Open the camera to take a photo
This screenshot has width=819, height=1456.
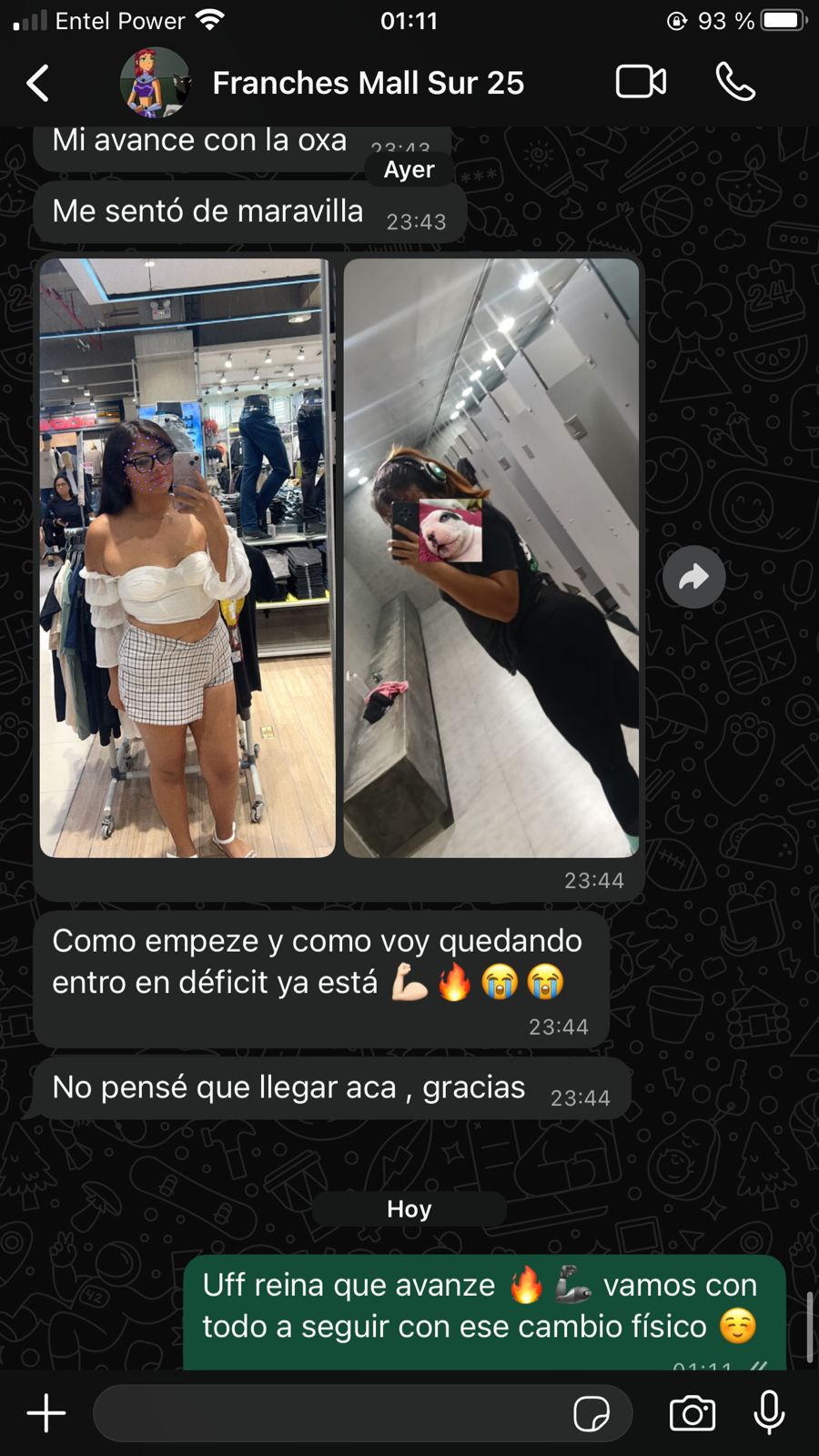click(x=693, y=1413)
